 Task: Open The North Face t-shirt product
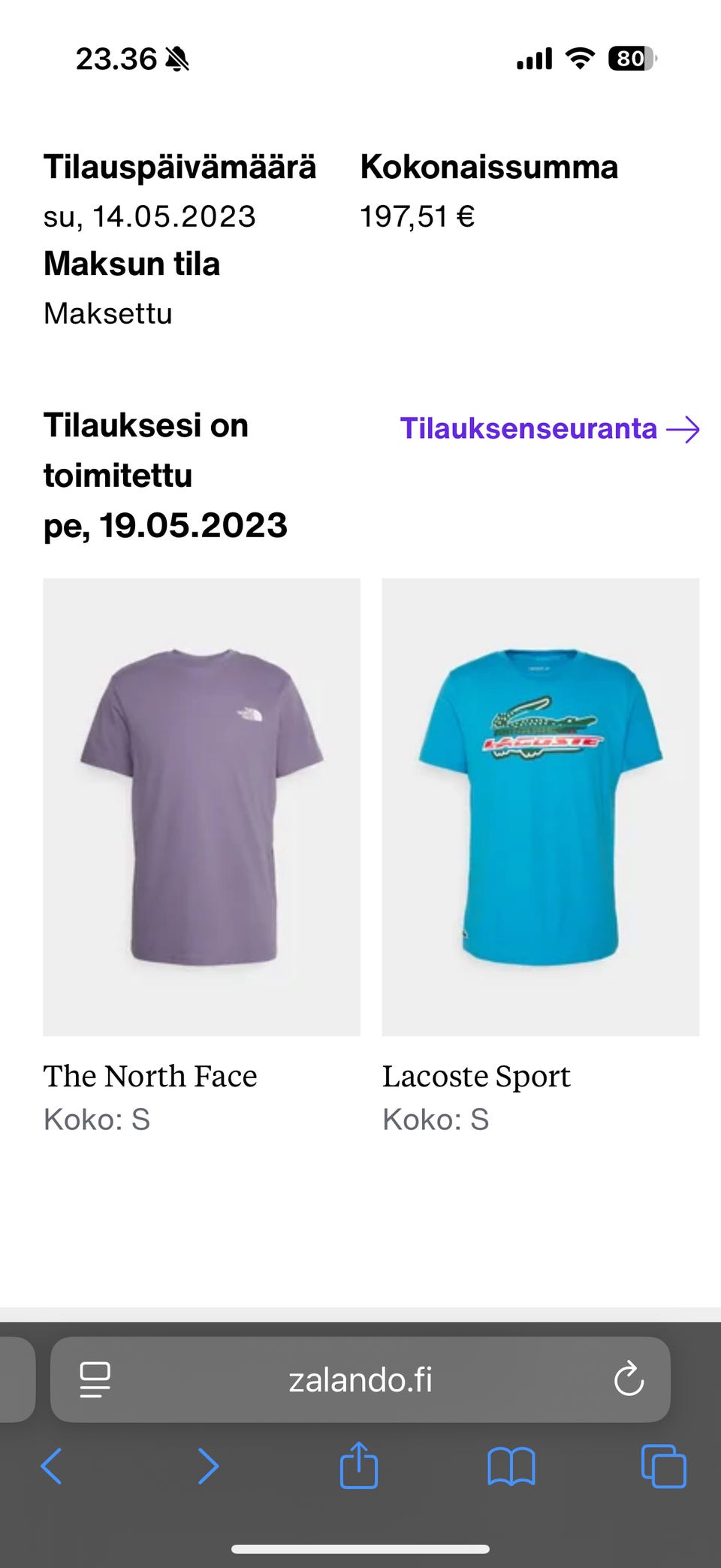(201, 806)
